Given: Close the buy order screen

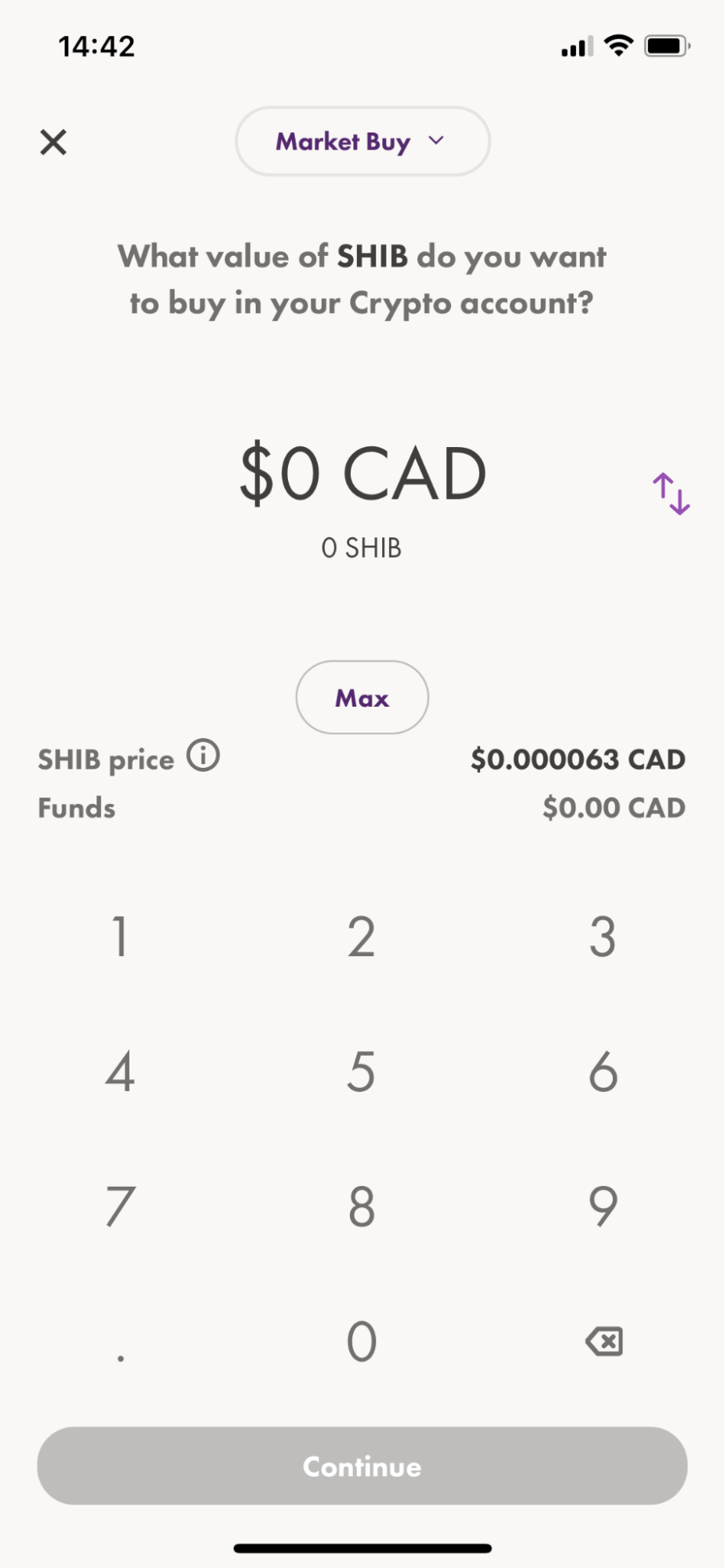Looking at the screenshot, I should click(52, 142).
